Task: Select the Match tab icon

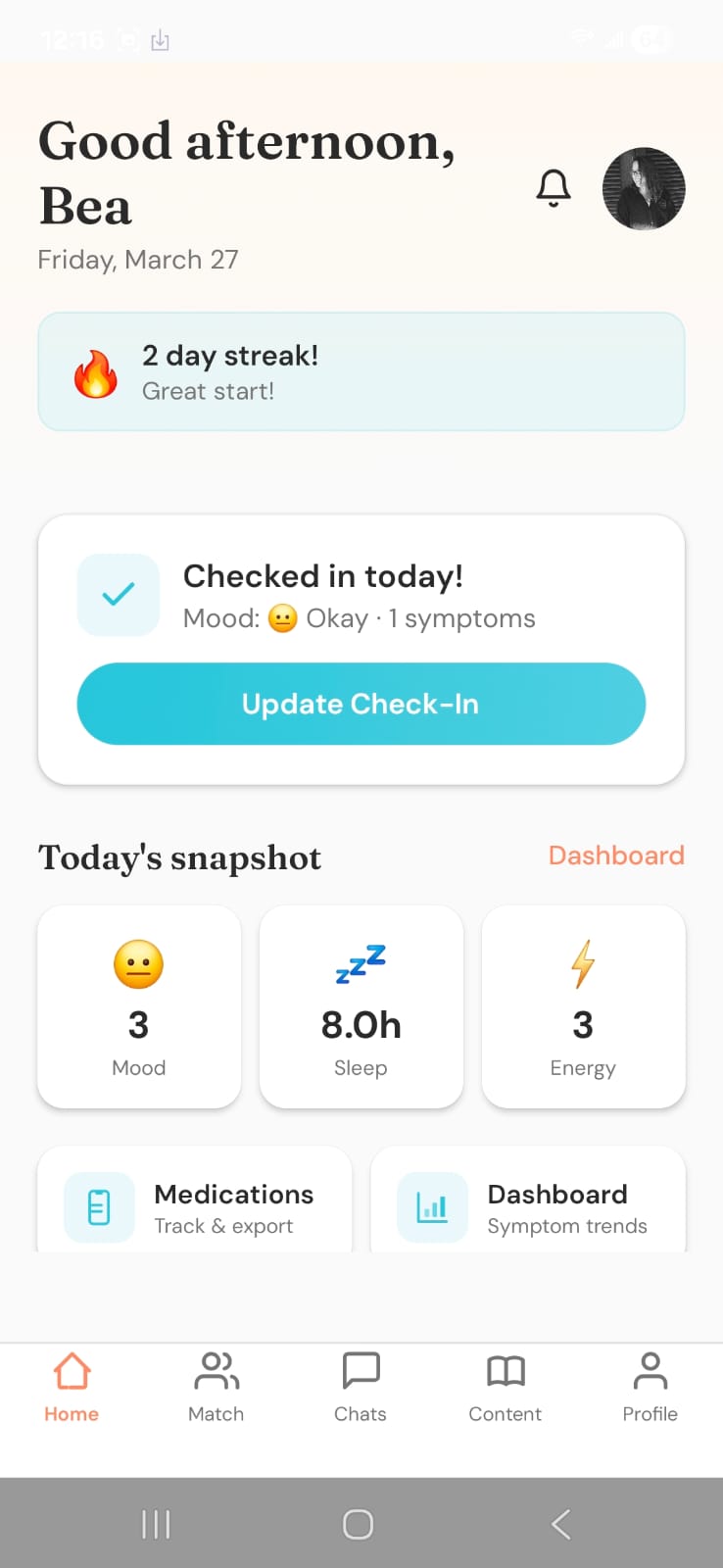Action: pyautogui.click(x=216, y=1372)
